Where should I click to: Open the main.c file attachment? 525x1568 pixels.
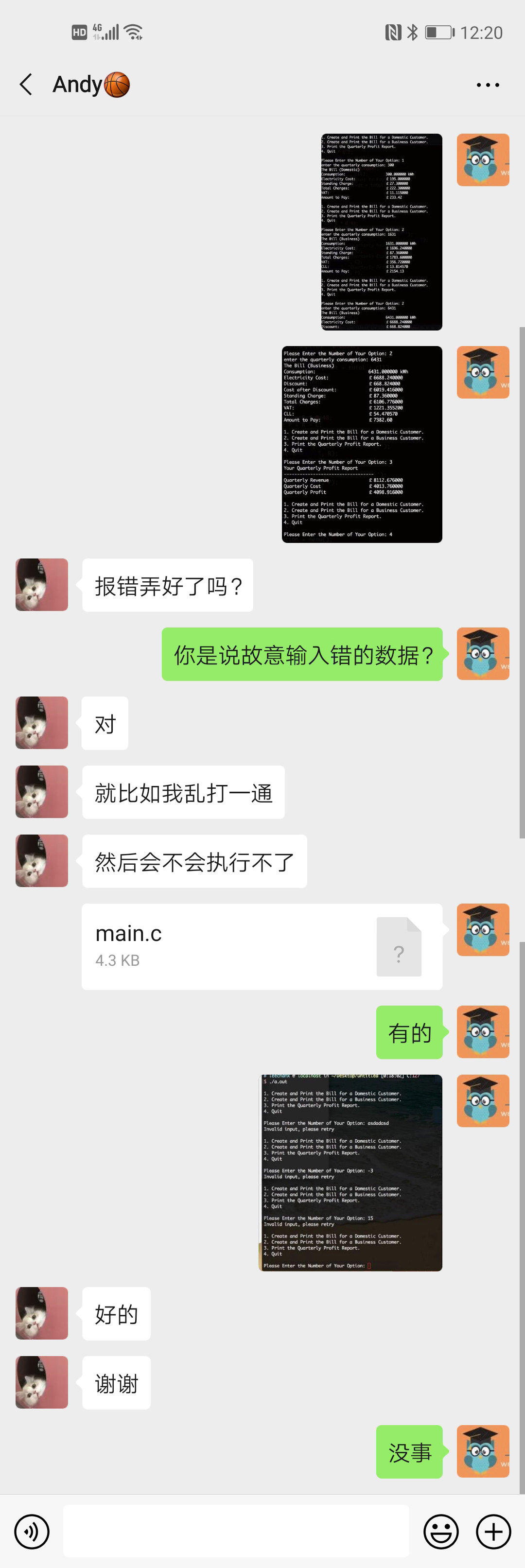pos(262,946)
